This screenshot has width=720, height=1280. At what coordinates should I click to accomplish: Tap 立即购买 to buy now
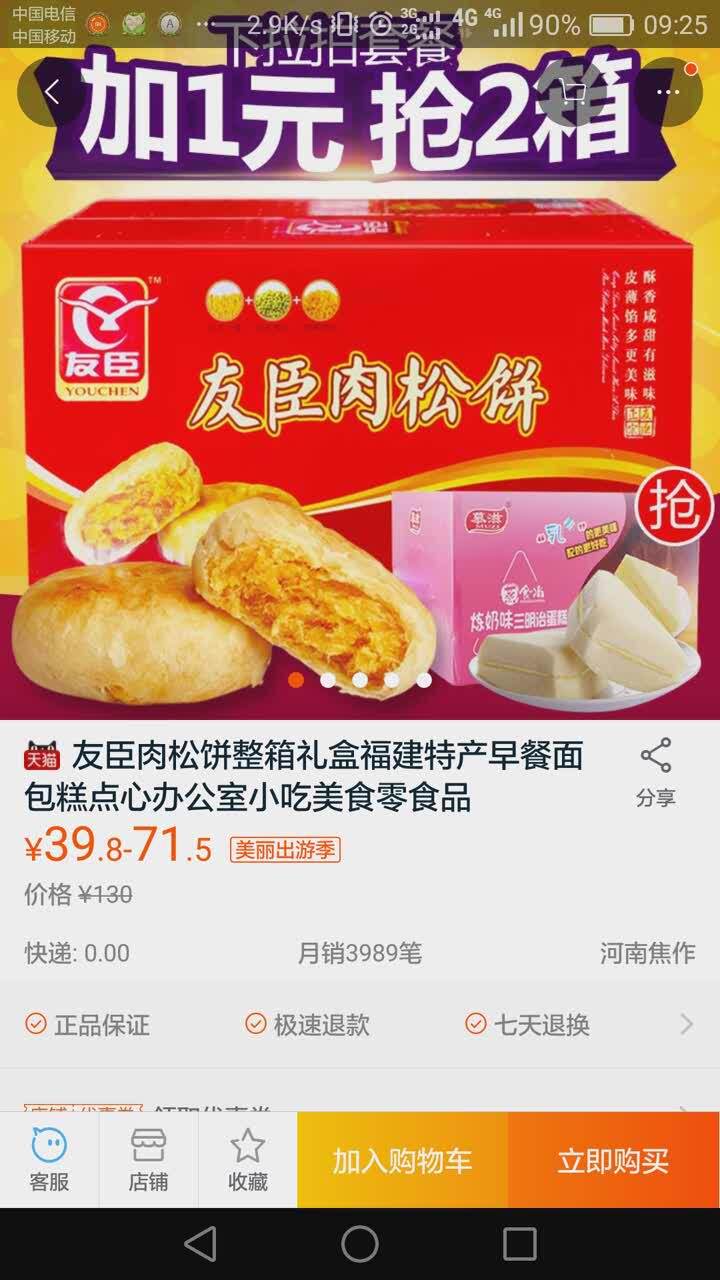[x=613, y=1161]
